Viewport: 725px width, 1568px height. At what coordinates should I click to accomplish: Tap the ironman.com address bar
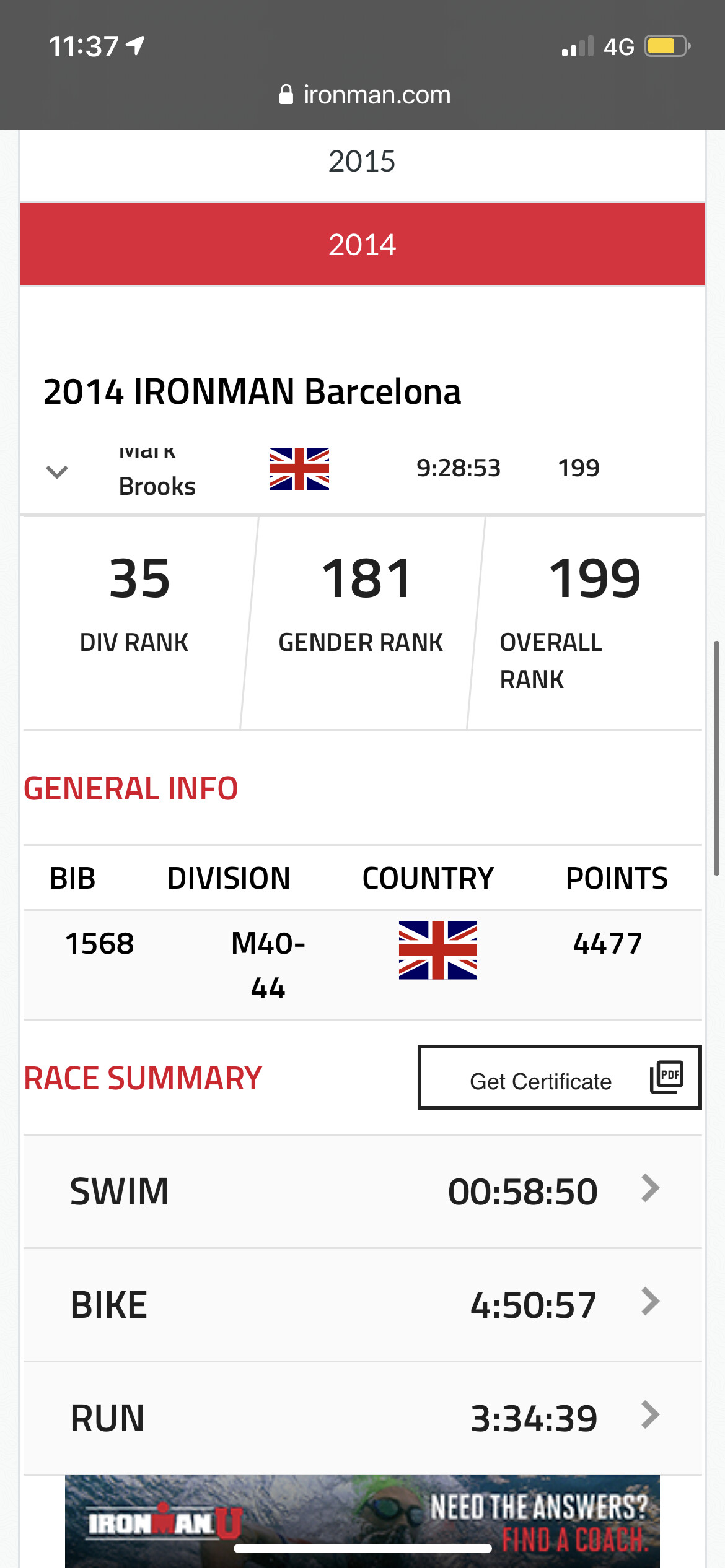tap(364, 95)
